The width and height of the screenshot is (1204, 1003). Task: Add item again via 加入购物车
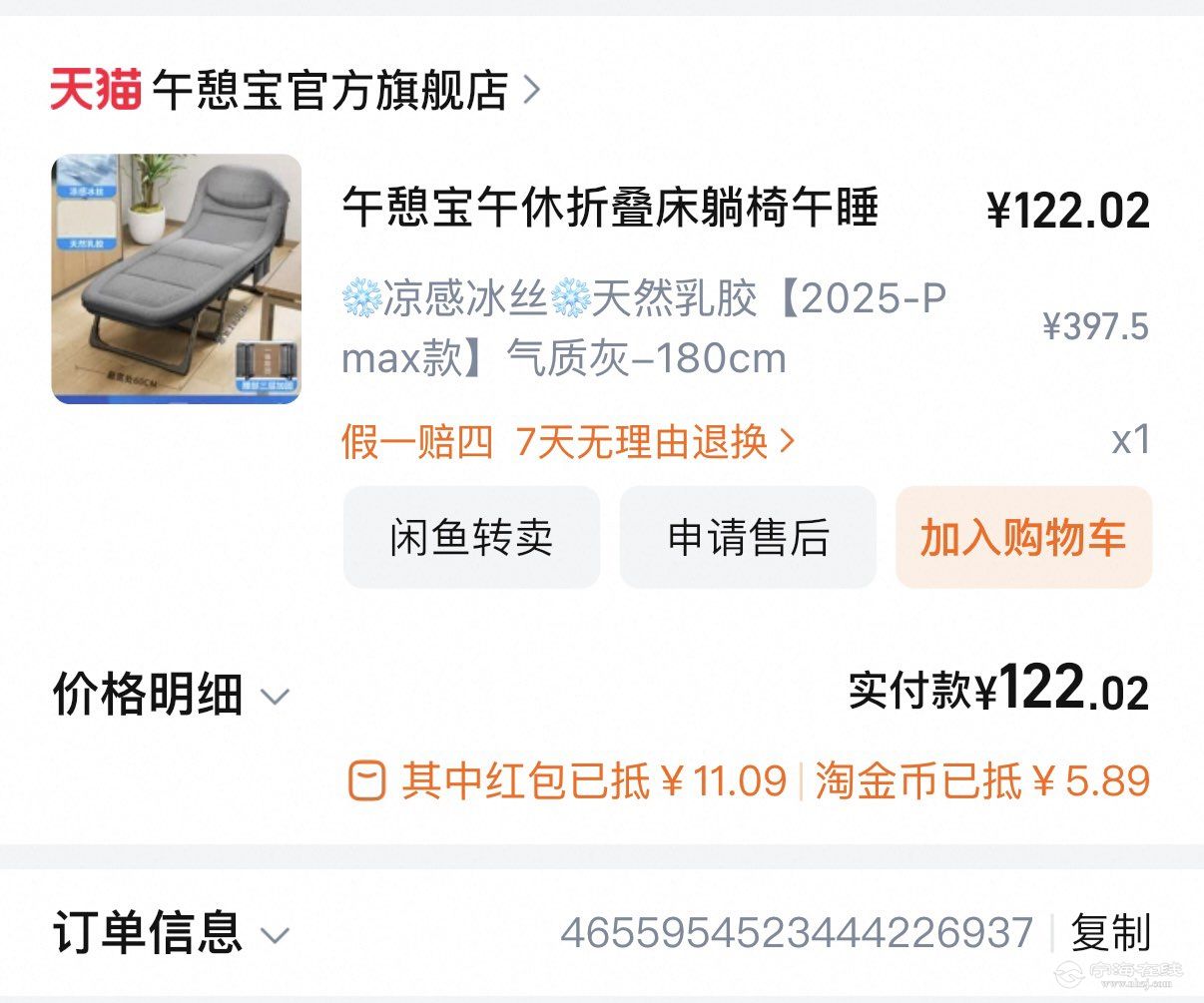click(1023, 538)
